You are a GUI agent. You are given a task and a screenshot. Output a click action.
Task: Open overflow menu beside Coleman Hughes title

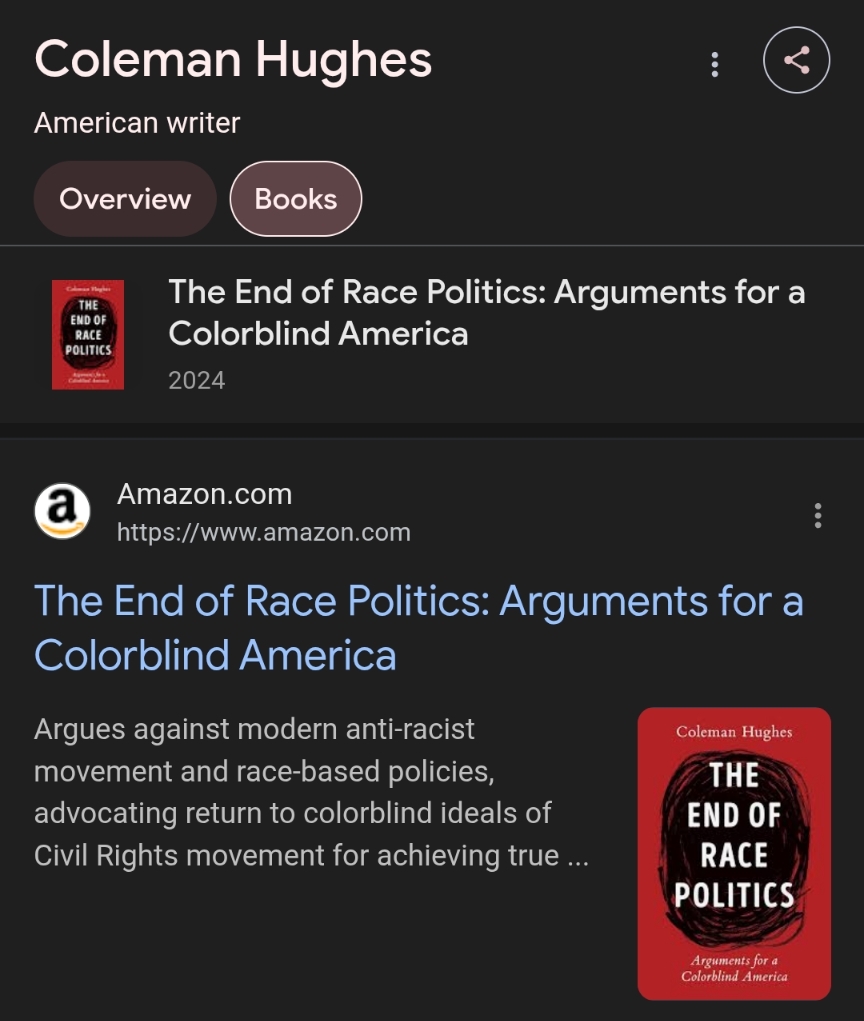coord(714,64)
